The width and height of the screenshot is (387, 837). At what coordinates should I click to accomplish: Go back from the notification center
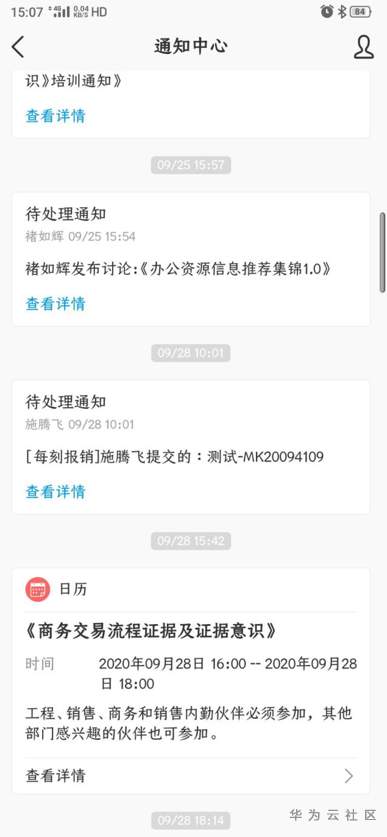18,47
